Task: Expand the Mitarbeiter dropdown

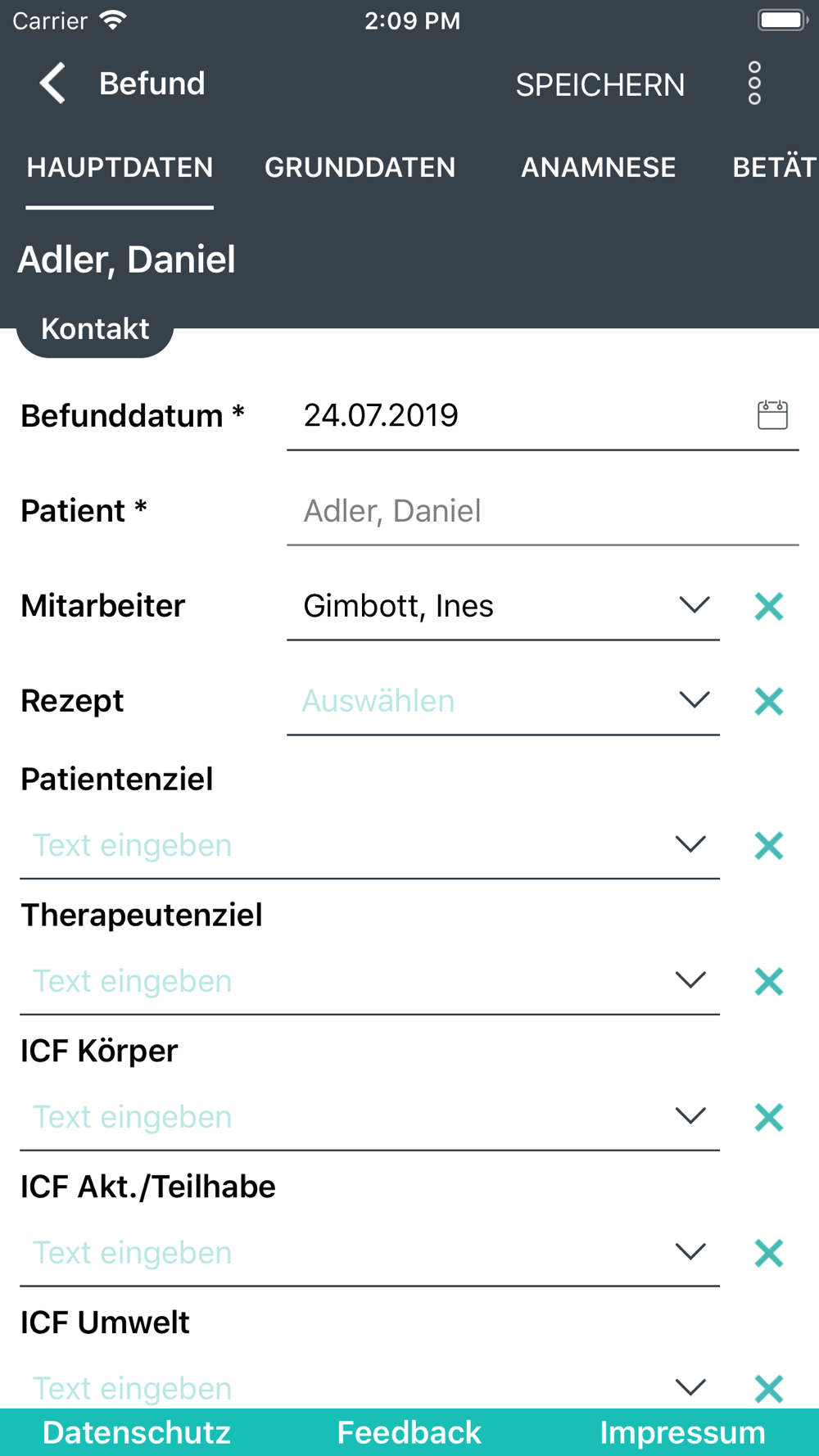Action: pos(695,605)
